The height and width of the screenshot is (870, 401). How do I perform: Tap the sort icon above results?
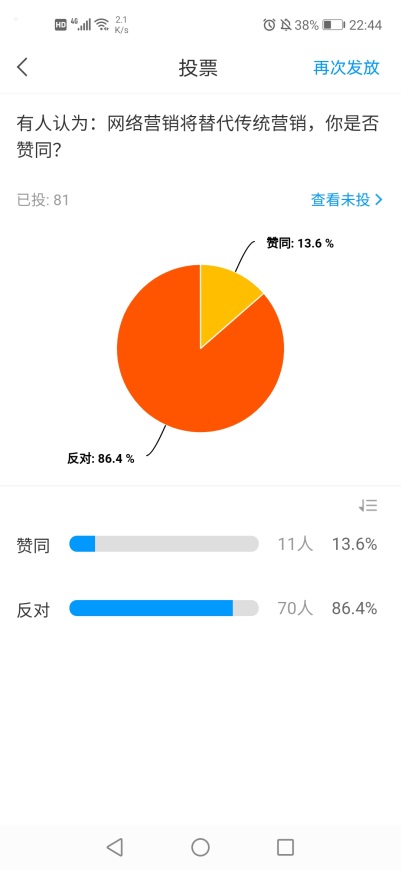point(368,505)
